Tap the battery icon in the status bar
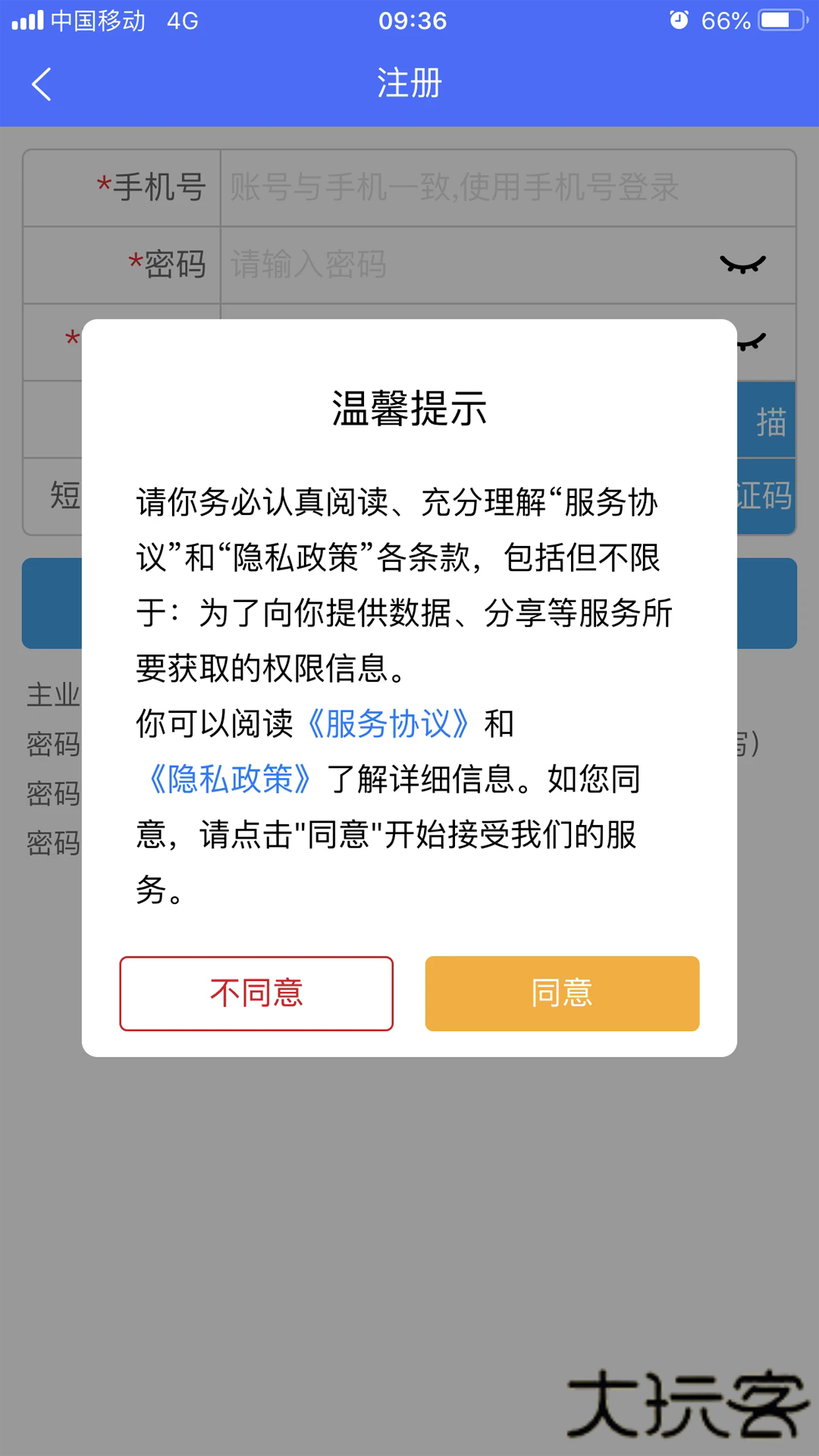 click(775, 20)
